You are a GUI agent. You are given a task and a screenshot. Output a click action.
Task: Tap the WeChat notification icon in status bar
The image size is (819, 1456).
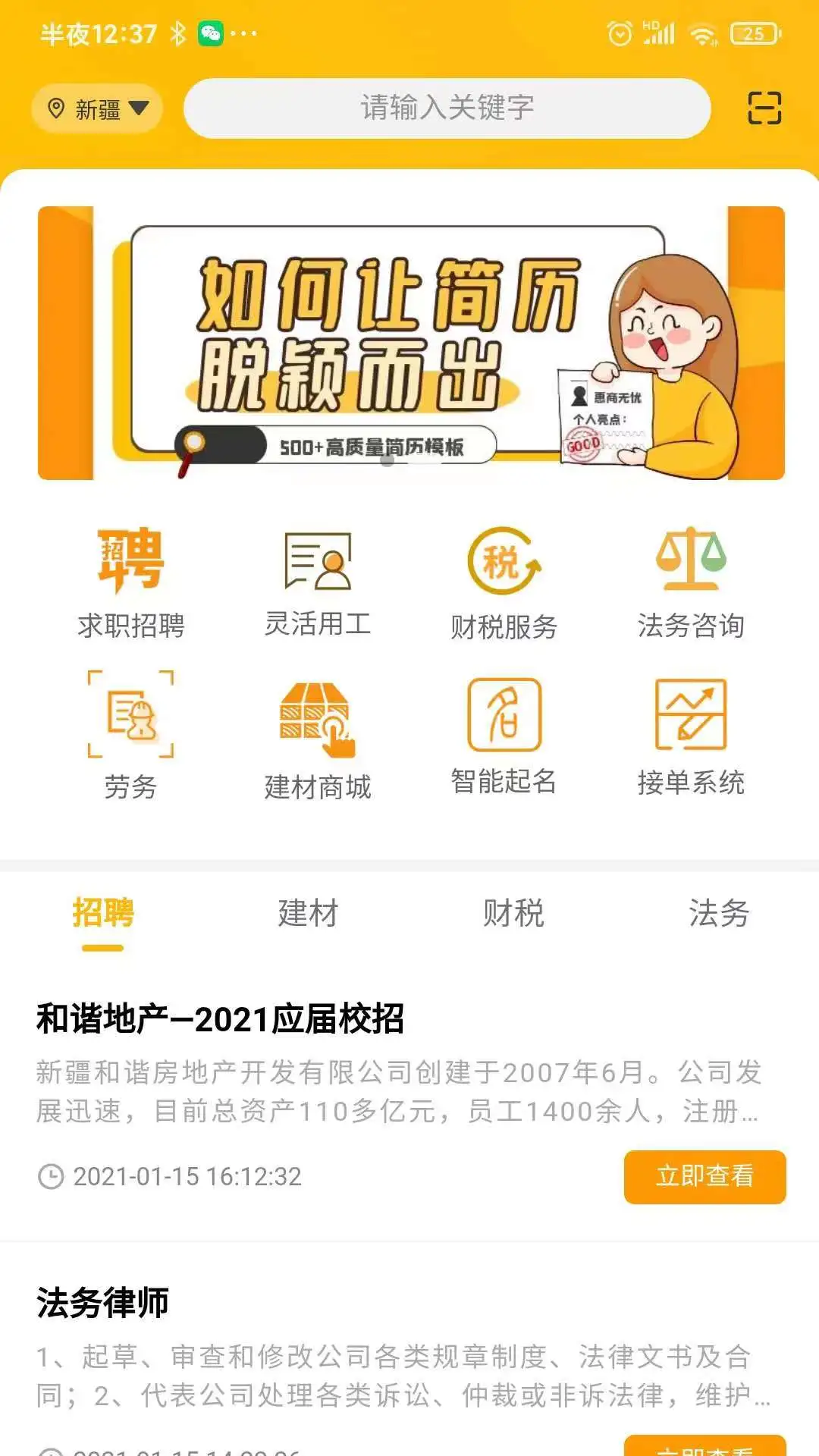click(x=212, y=33)
